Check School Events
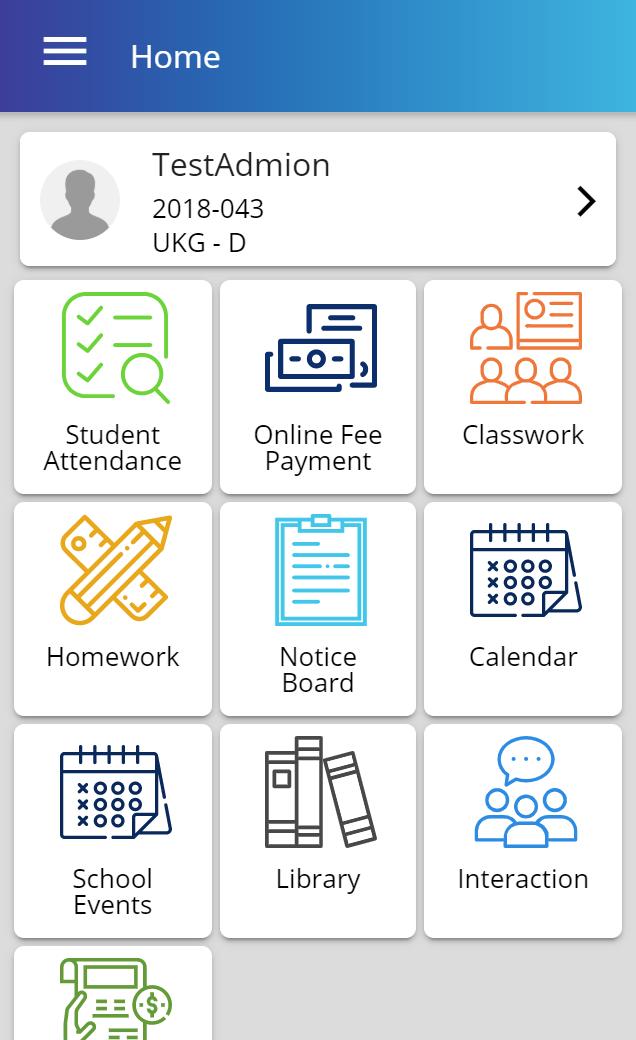The image size is (636, 1040). [113, 831]
